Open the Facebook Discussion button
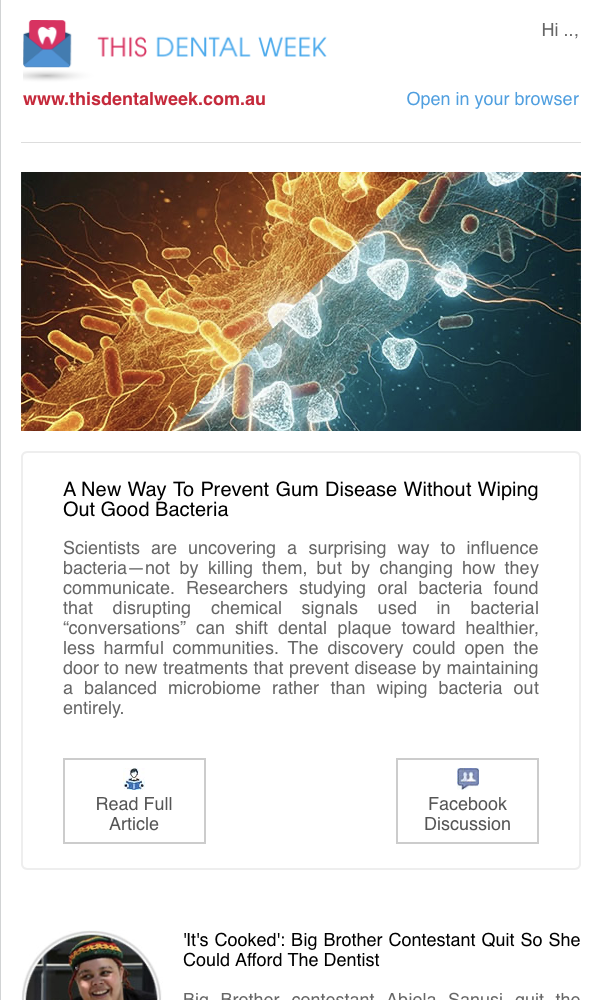The width and height of the screenshot is (600, 1000). click(x=467, y=801)
